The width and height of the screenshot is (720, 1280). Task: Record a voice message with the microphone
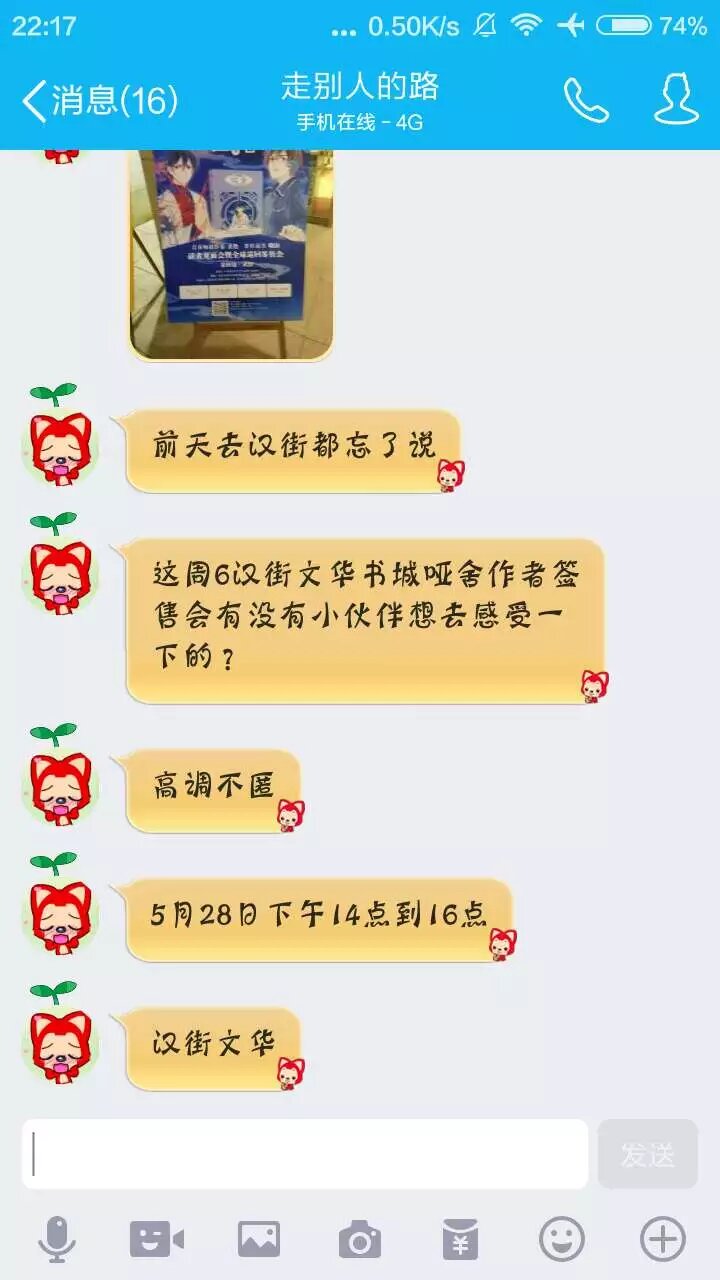57,1240
